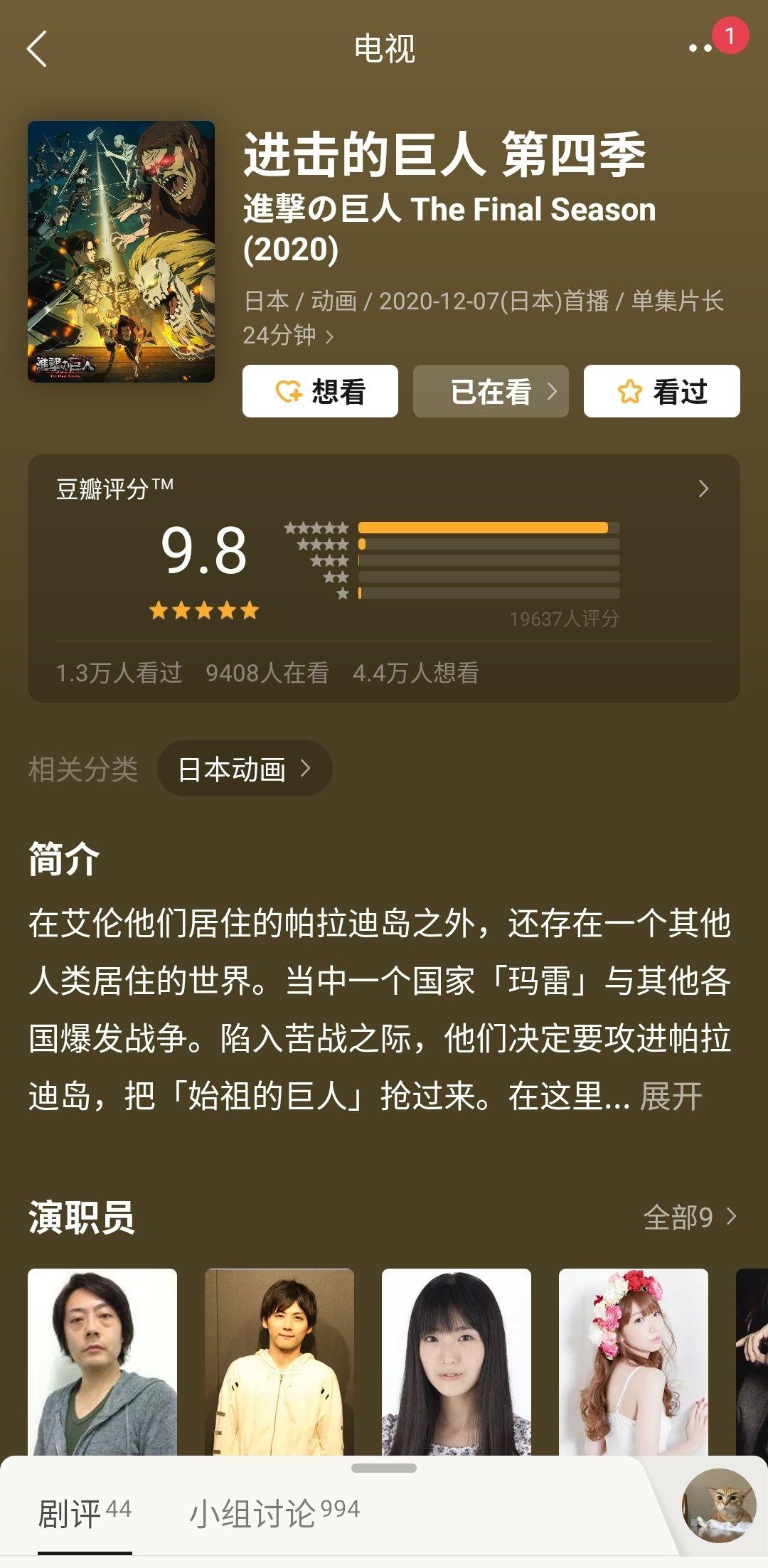This screenshot has width=768, height=1568.
Task: Open the second cast member in white hoodie
Action: (279, 1362)
